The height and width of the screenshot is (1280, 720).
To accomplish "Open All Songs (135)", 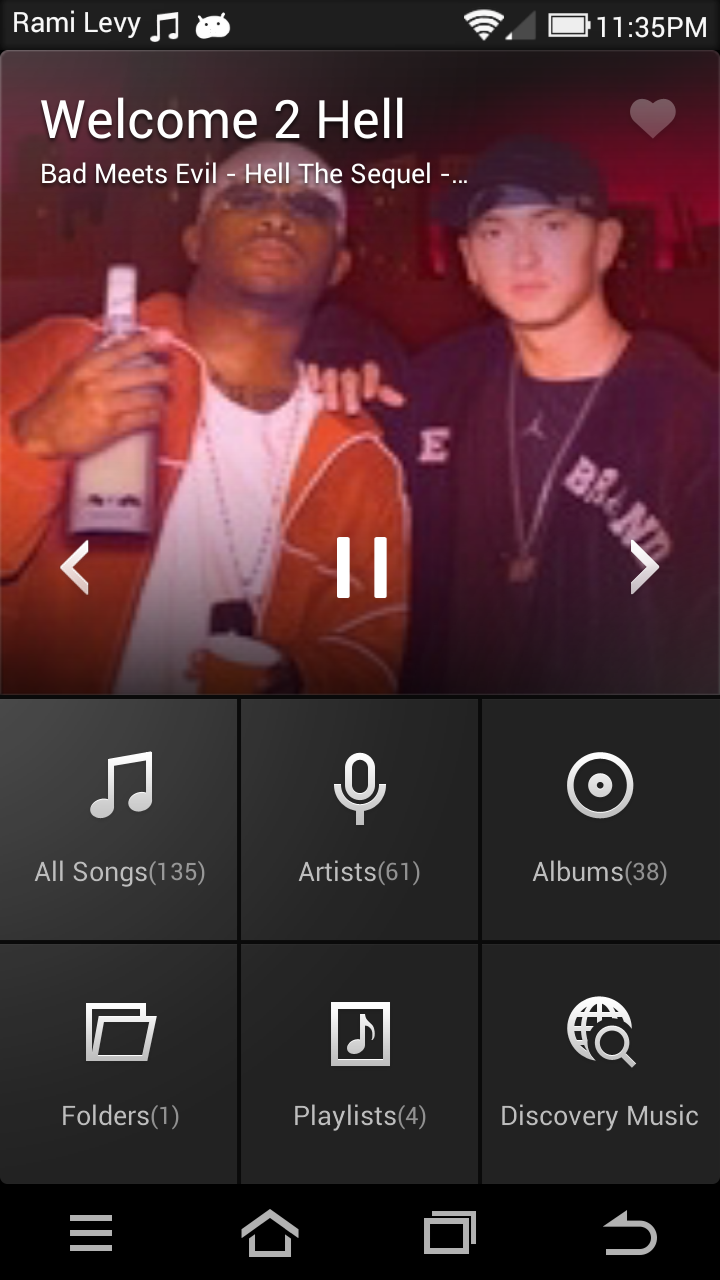I will click(119, 819).
